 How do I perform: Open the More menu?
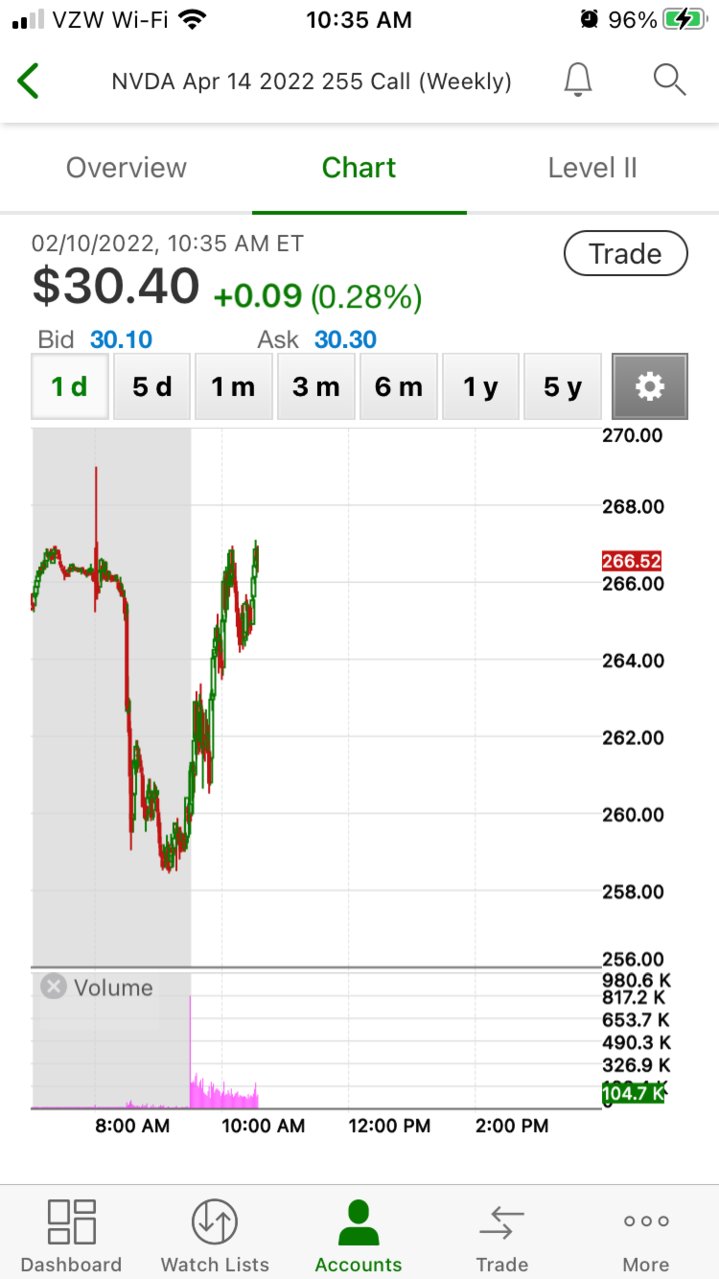(646, 1235)
